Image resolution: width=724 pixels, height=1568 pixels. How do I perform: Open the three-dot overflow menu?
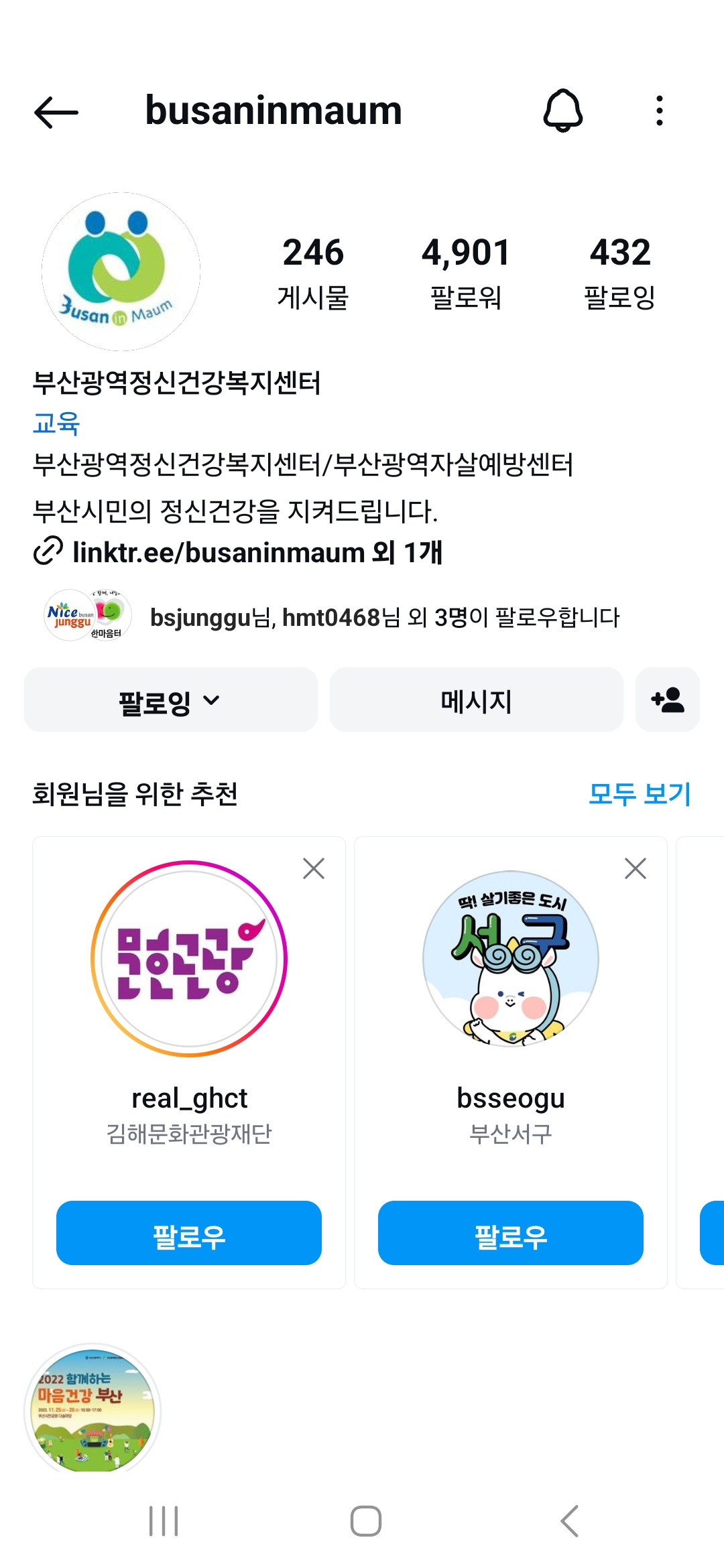660,111
